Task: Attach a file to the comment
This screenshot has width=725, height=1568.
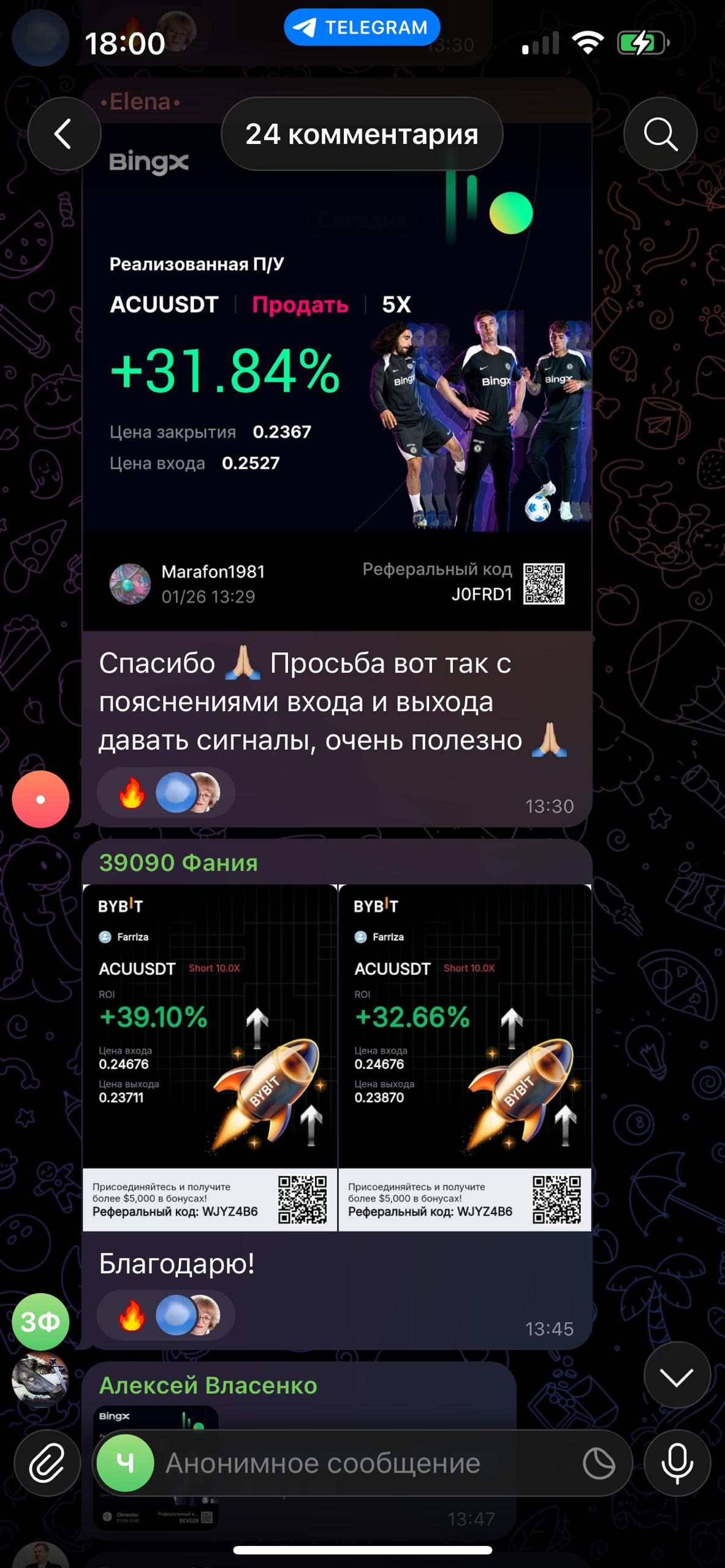Action: [47, 1463]
